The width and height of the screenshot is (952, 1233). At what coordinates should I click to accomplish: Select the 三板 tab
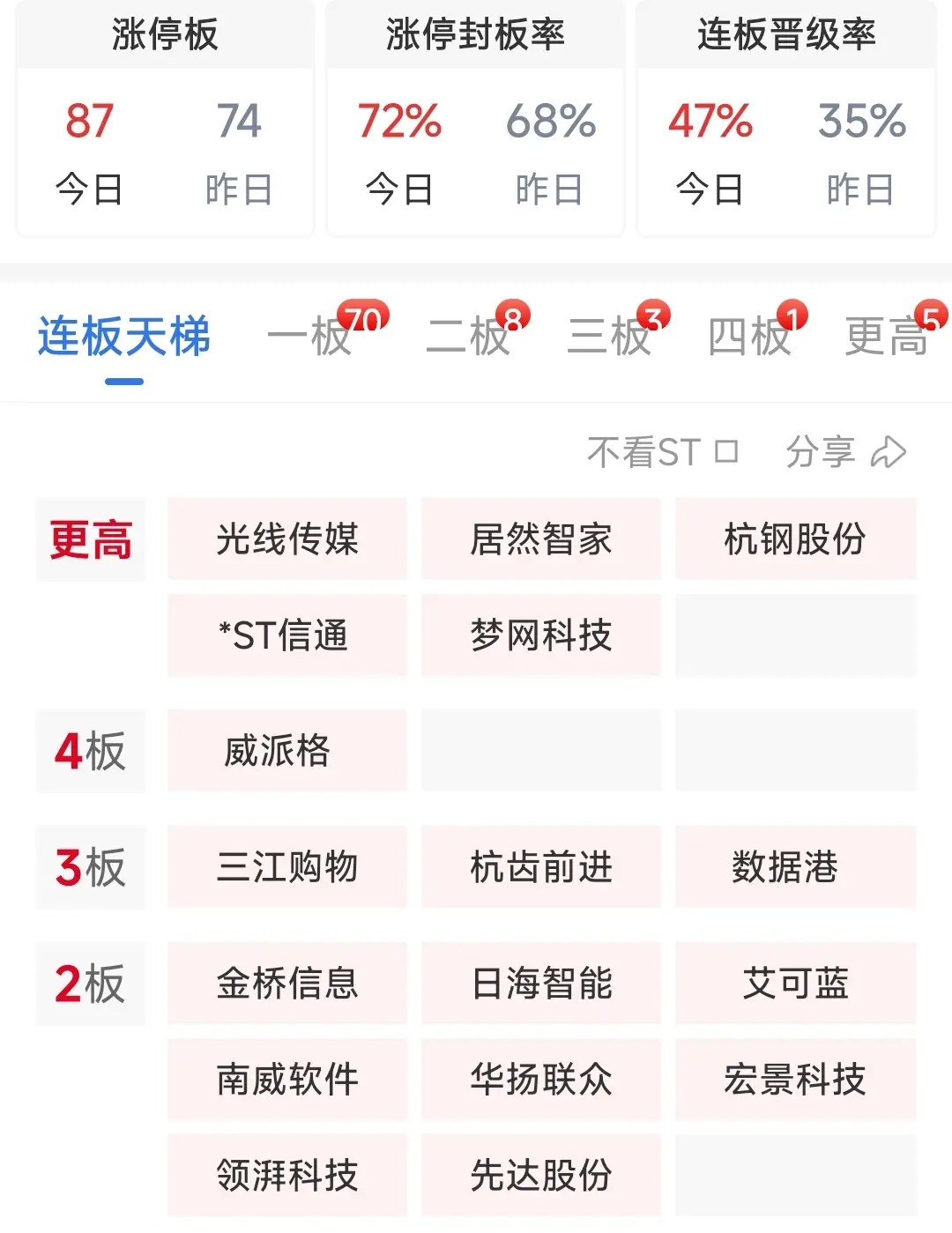609,338
